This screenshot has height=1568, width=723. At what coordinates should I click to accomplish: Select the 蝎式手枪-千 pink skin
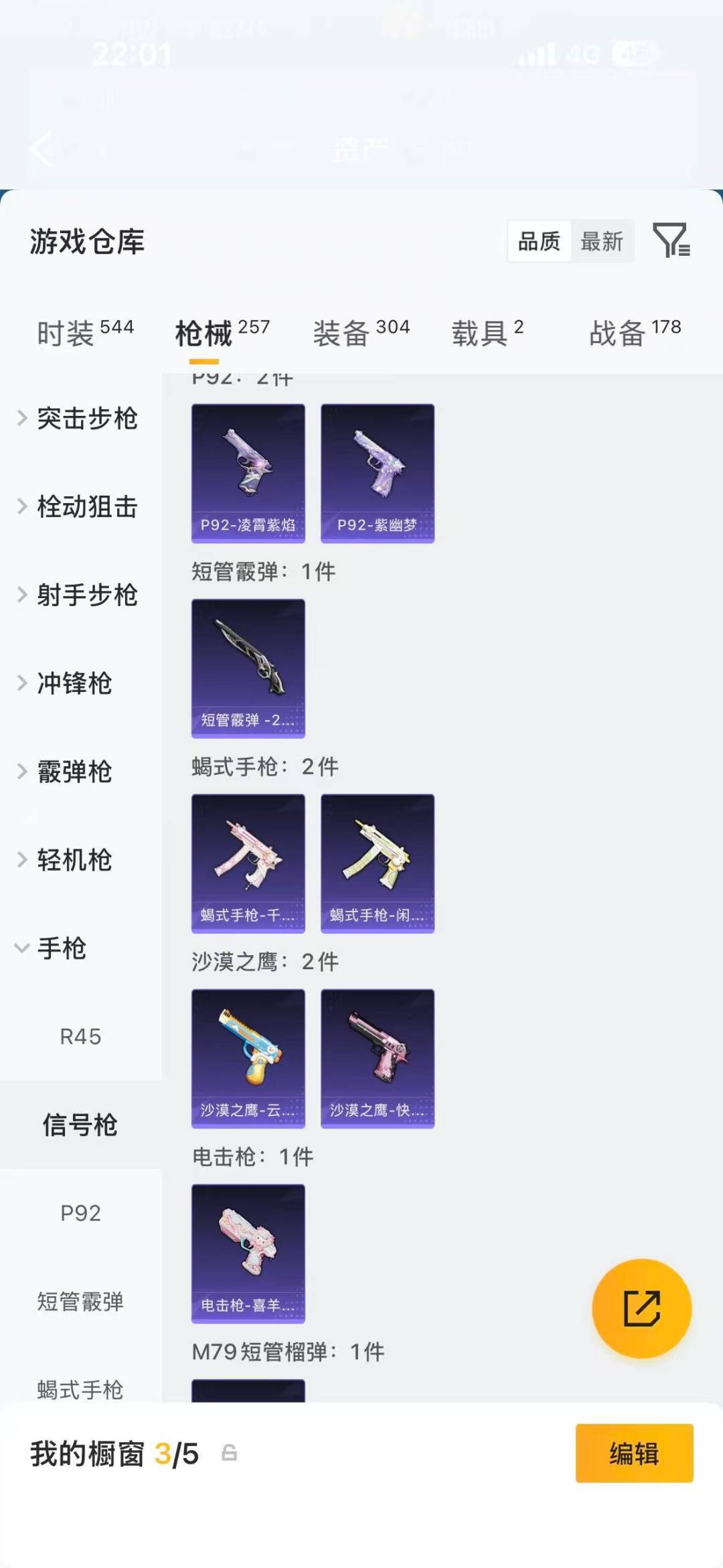click(x=248, y=864)
